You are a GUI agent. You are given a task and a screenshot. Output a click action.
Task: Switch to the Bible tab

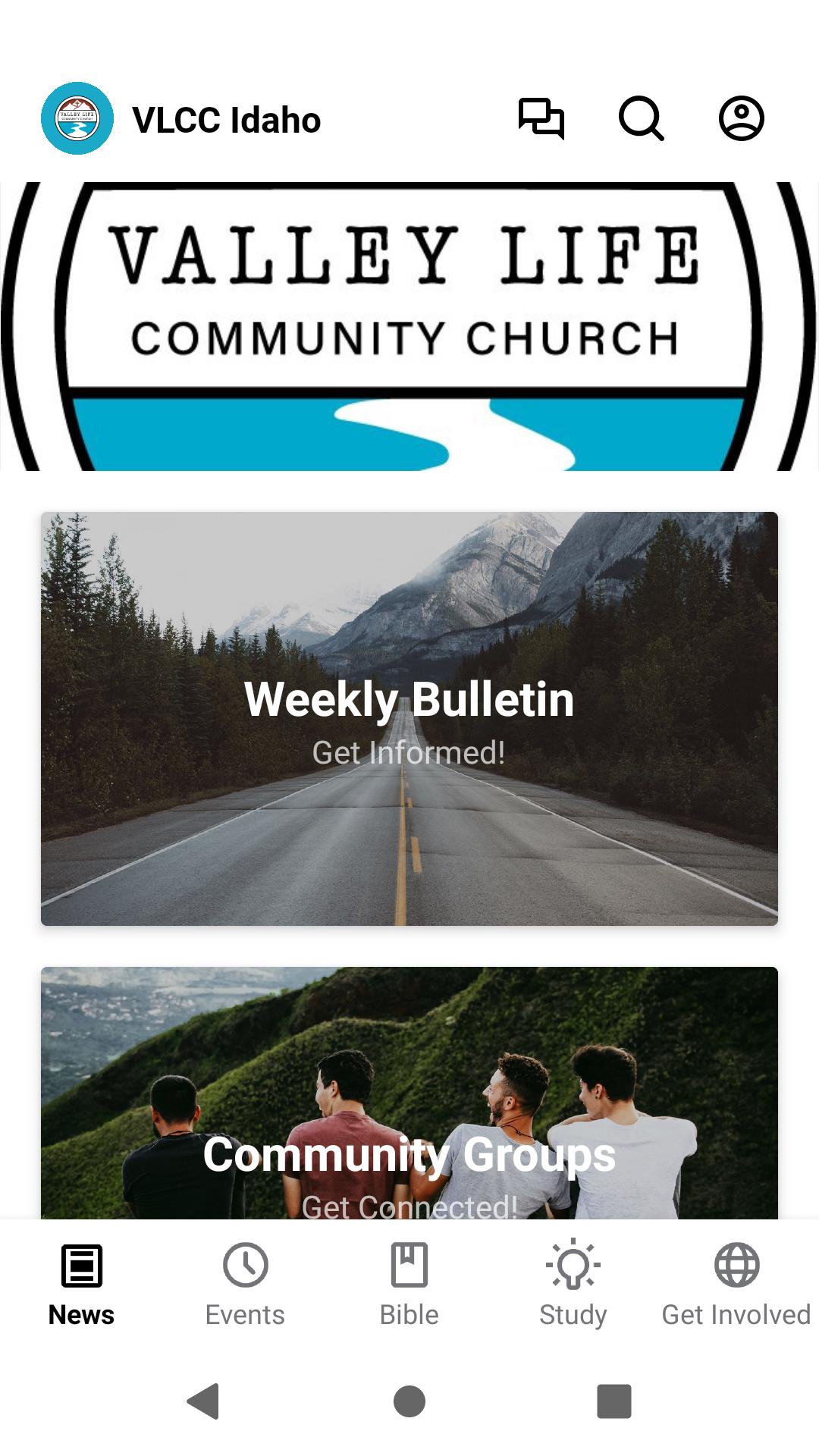[409, 1285]
